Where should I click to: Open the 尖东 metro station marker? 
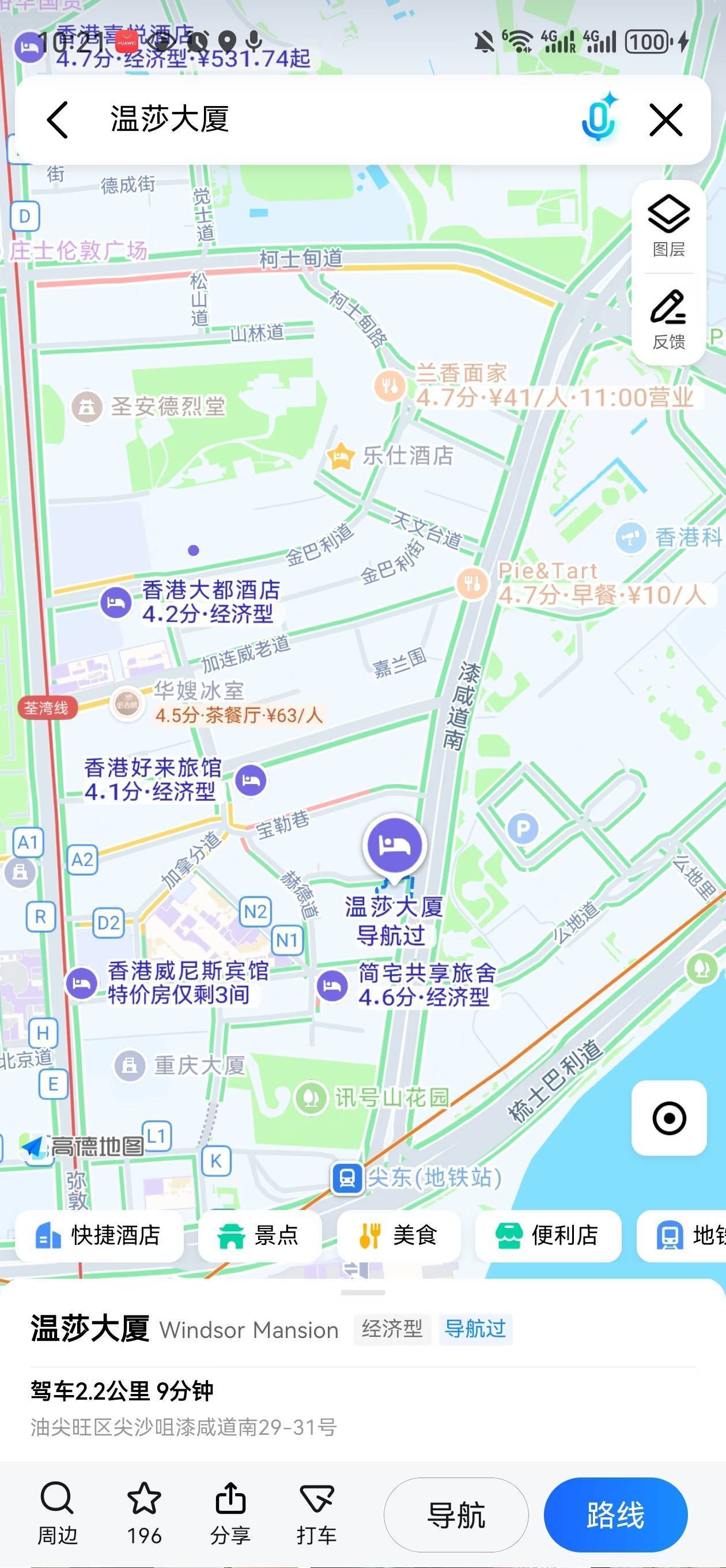tap(347, 1177)
